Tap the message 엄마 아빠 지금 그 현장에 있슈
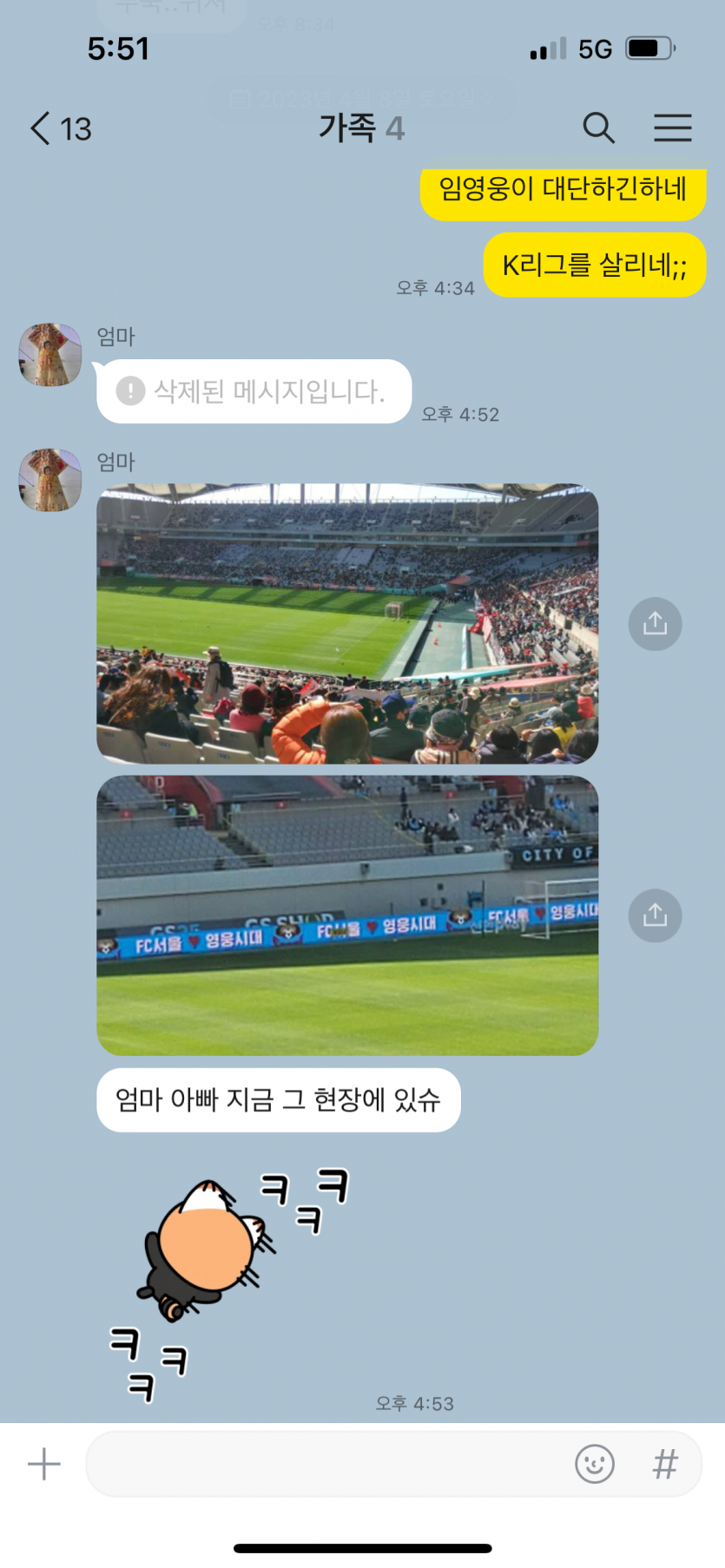725x1568 pixels. coord(279,1099)
